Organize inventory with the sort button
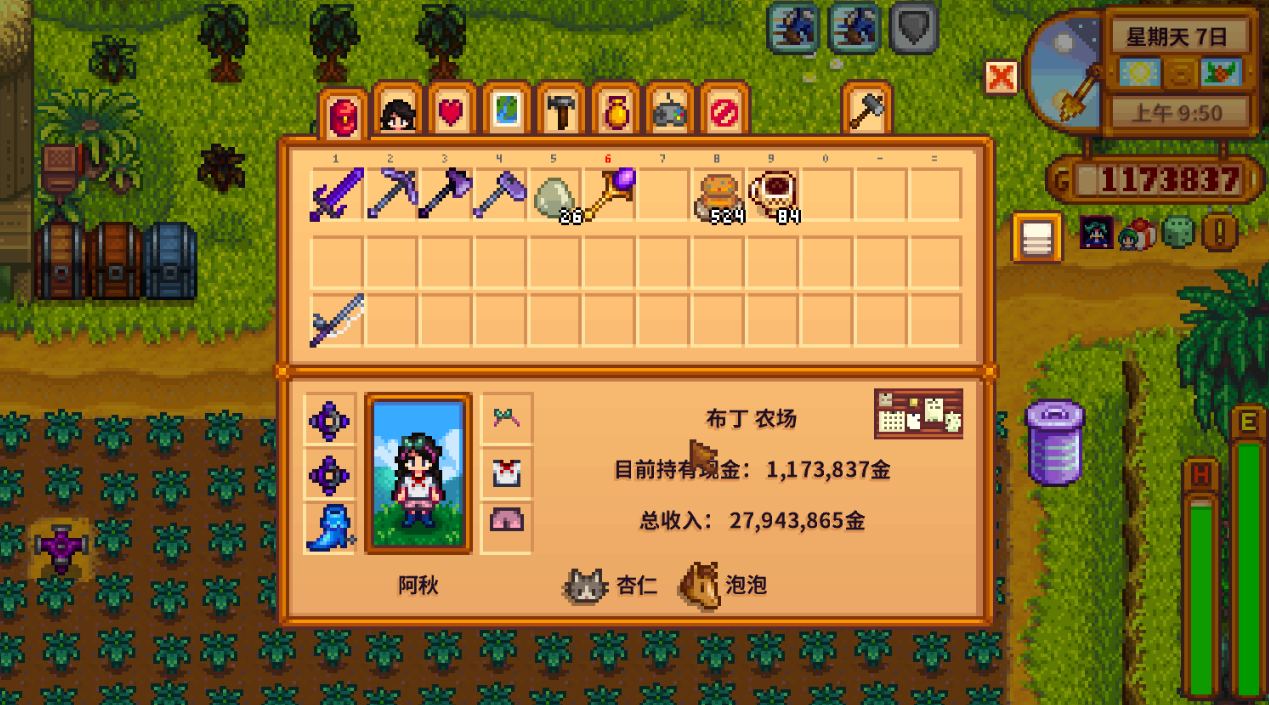 click(1036, 238)
